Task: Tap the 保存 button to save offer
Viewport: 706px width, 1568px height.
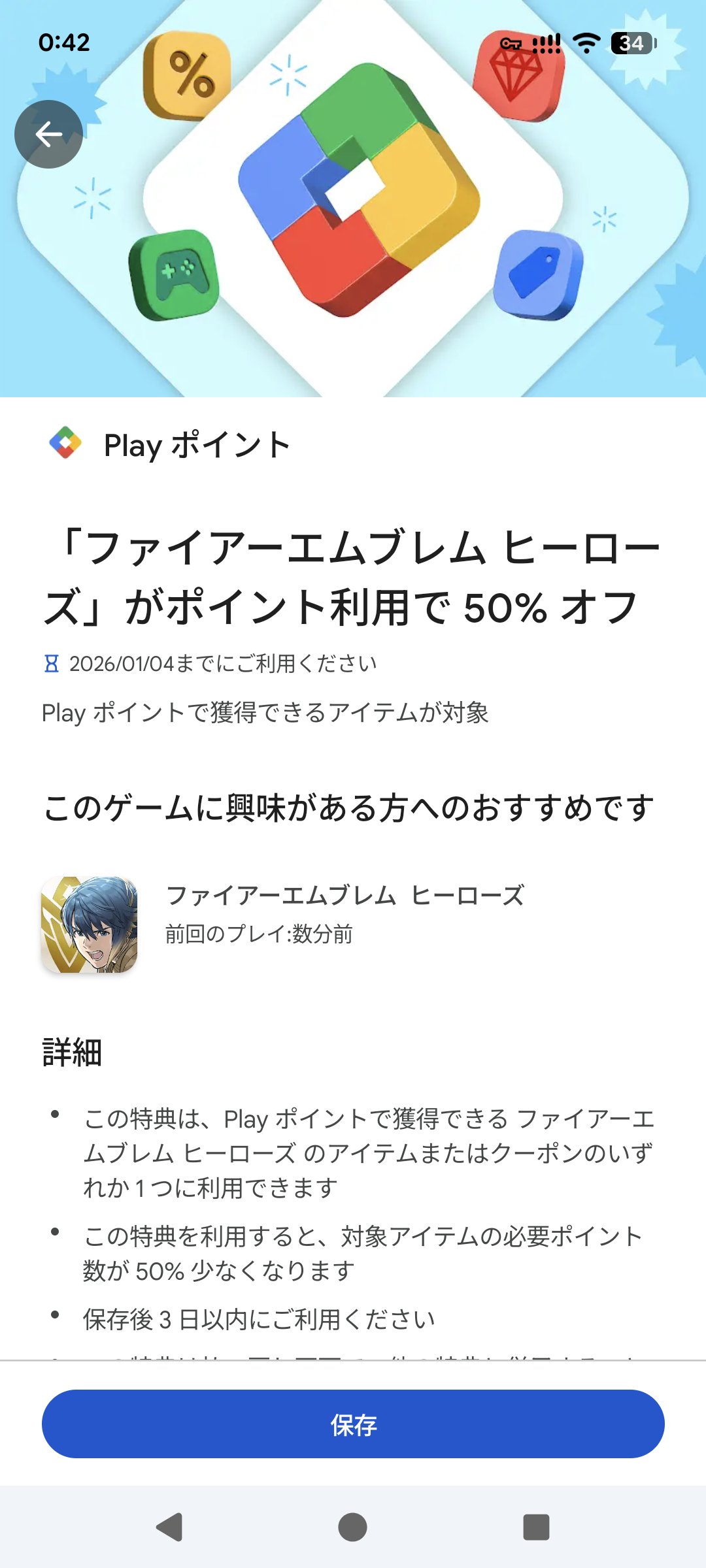Action: (x=353, y=1424)
